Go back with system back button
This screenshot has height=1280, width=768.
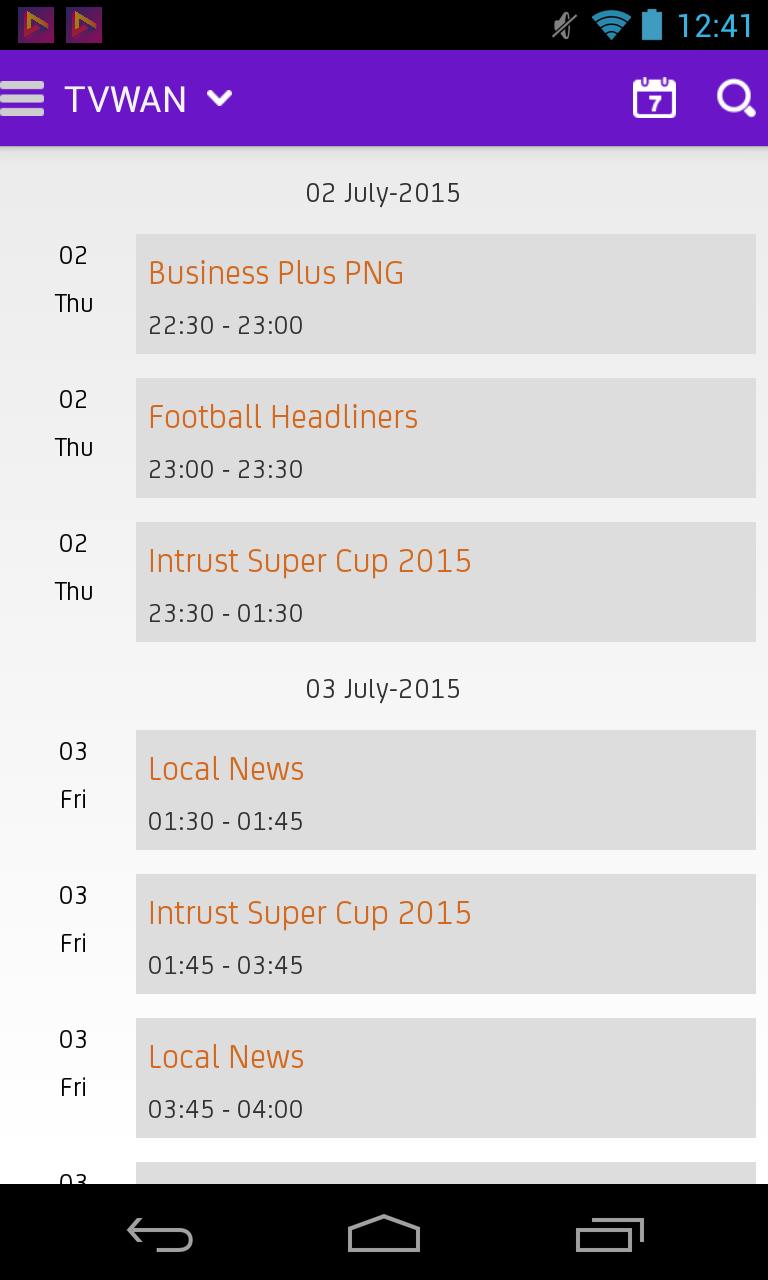160,1234
